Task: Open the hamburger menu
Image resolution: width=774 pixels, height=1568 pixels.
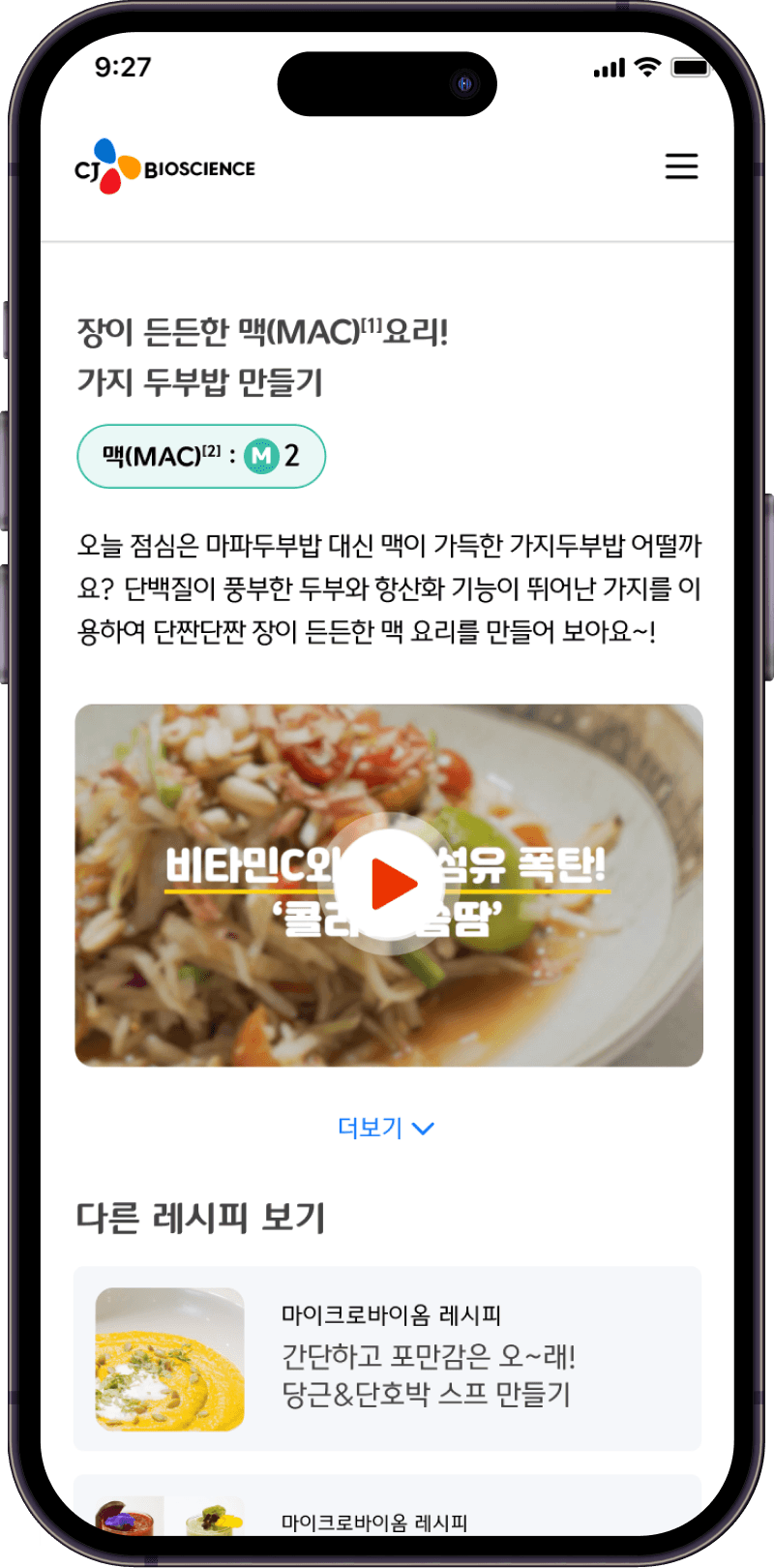Action: click(x=681, y=166)
